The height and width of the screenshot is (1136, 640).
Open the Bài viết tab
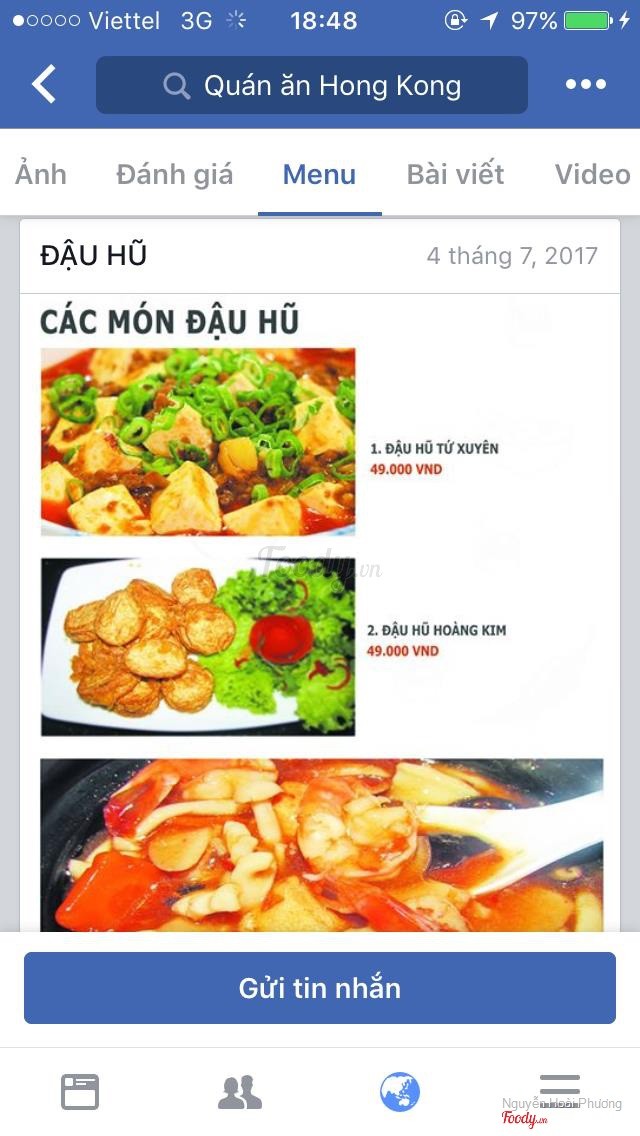455,174
